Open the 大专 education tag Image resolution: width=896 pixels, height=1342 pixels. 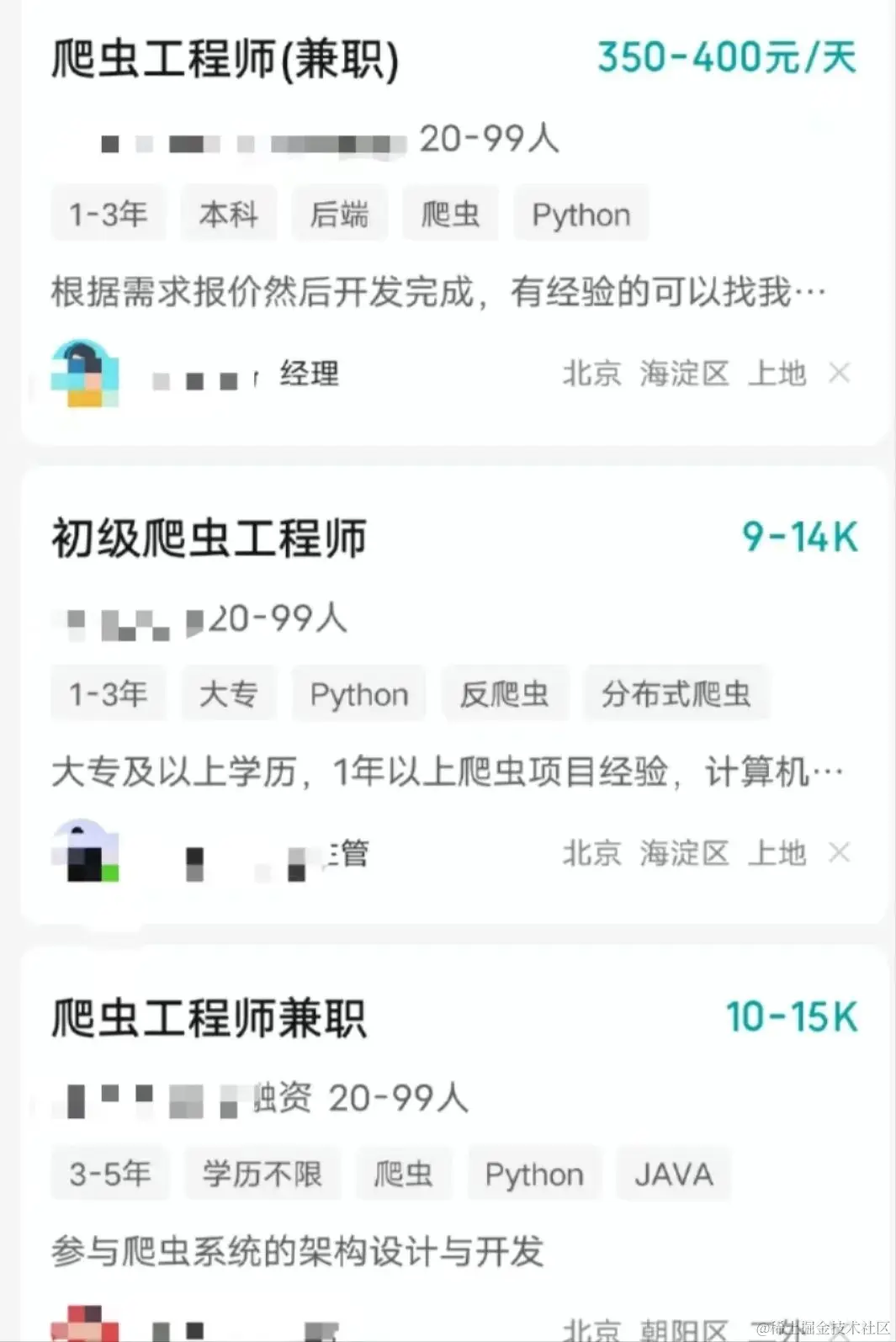(229, 693)
